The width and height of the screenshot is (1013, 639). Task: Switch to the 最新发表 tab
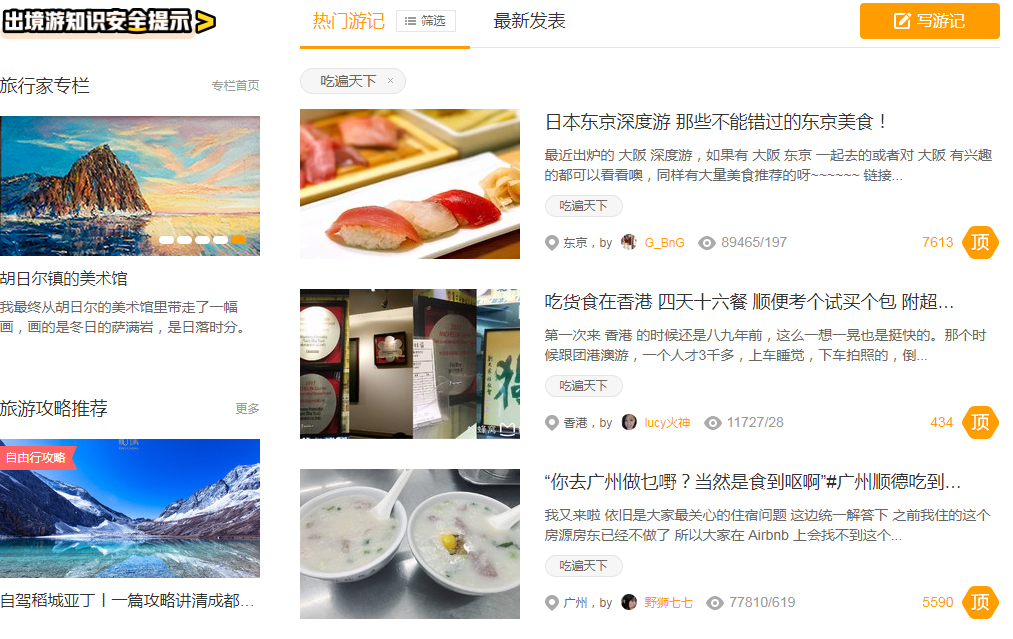[x=529, y=21]
